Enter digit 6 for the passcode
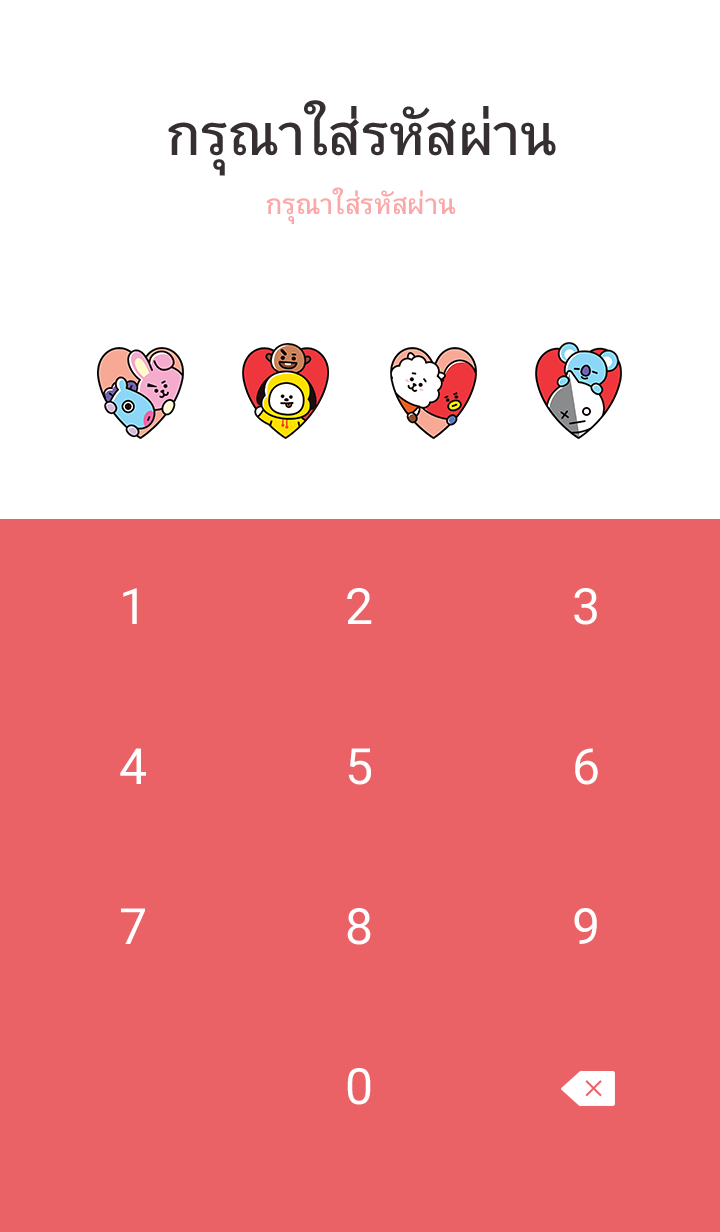The width and height of the screenshot is (720, 1232). [x=586, y=767]
